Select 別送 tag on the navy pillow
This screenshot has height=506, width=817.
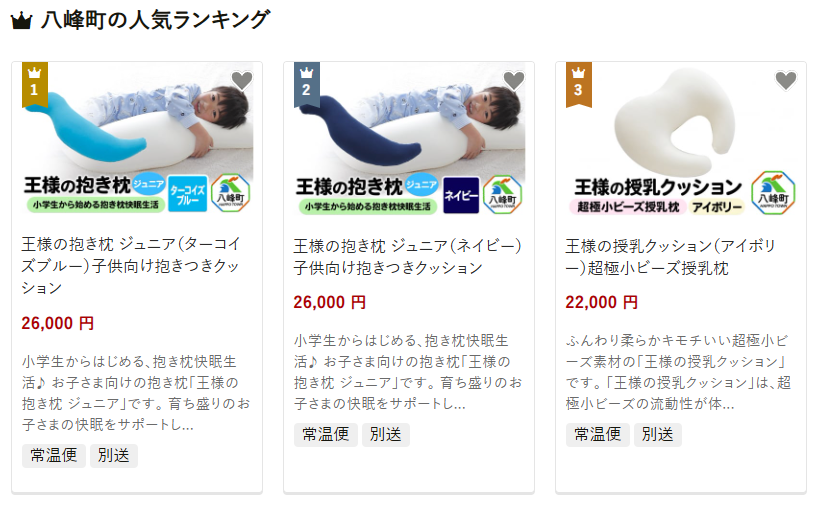[385, 434]
